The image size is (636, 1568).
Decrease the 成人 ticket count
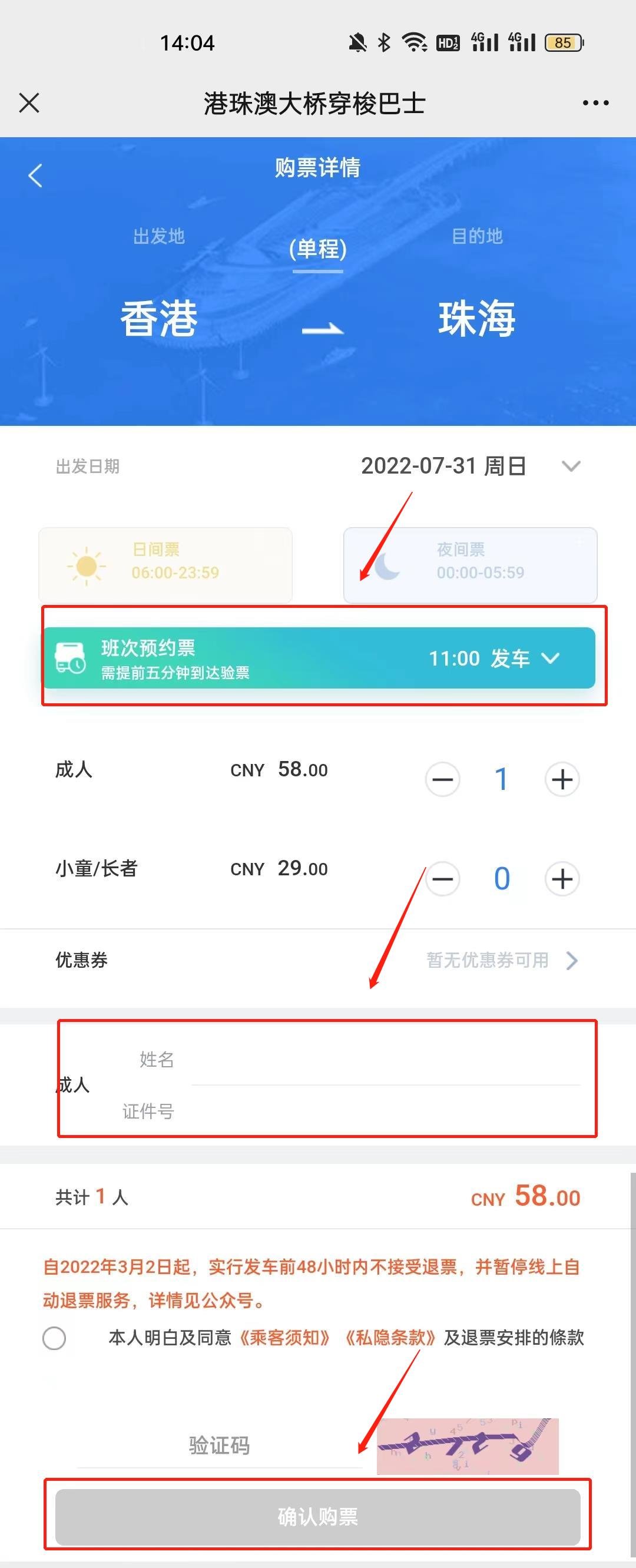pos(442,779)
